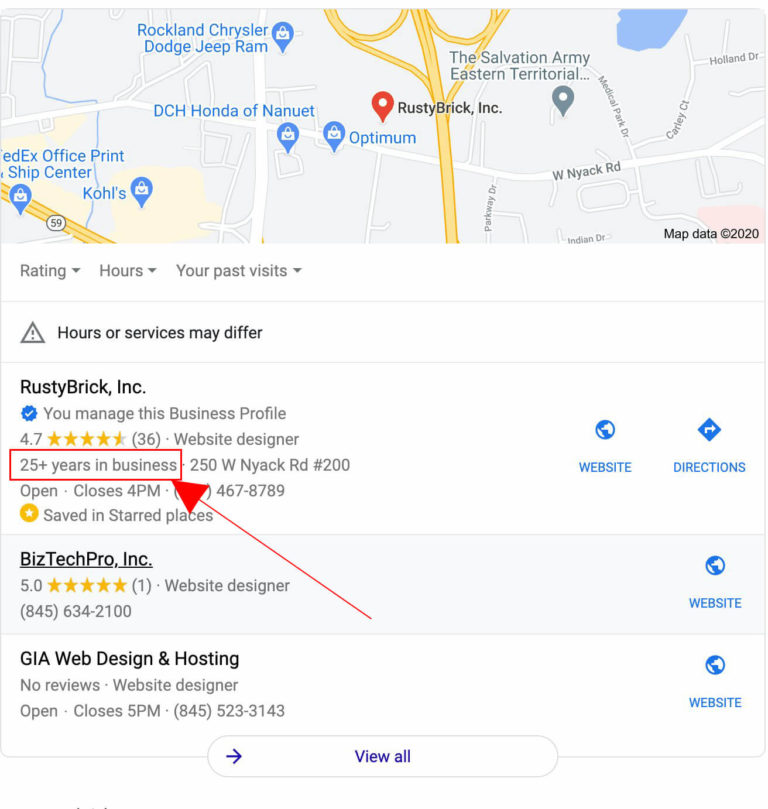
Task: Click the warning triangle beside Hours or services
Action: [33, 332]
